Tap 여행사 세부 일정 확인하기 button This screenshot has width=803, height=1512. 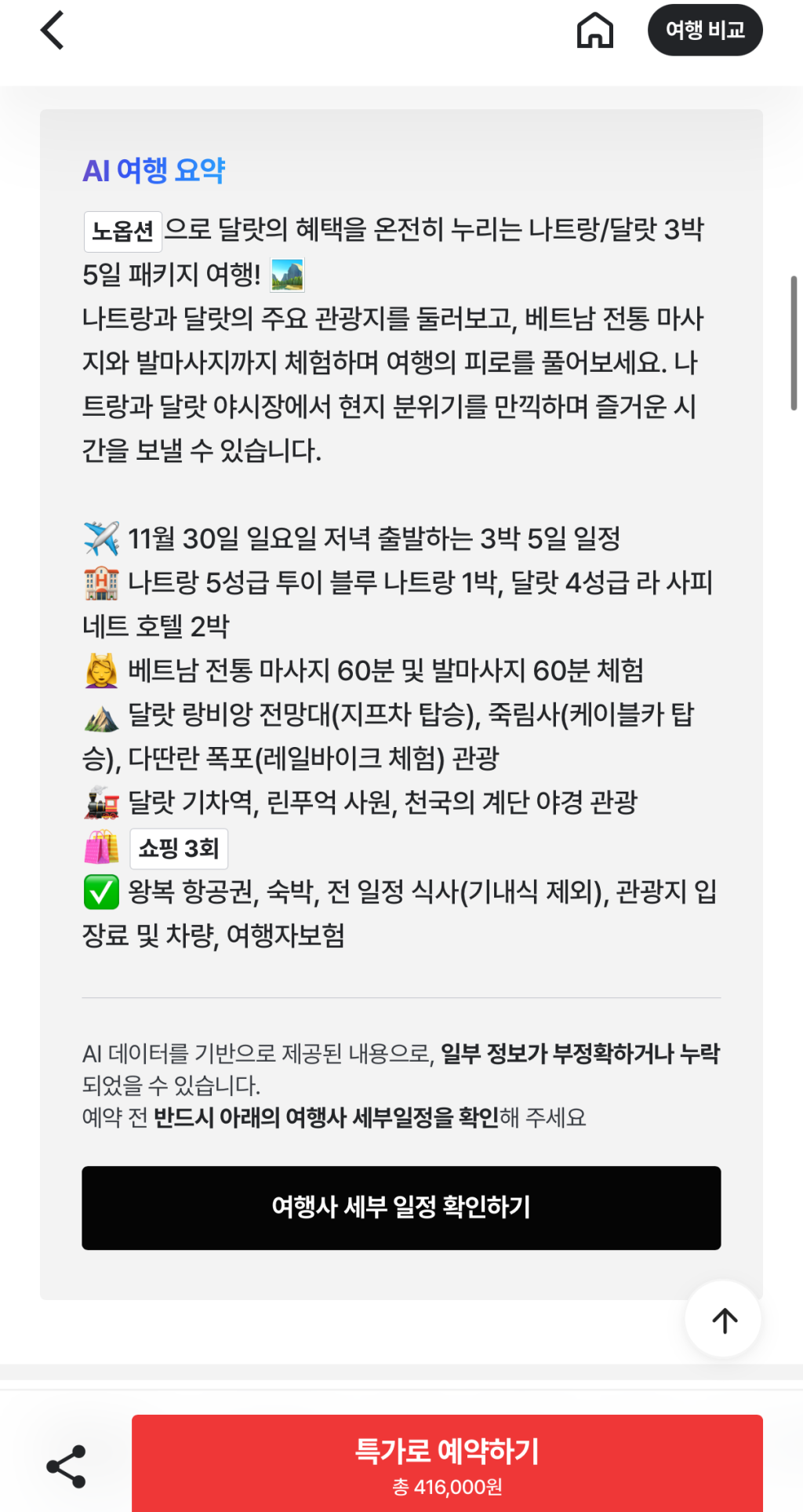[x=401, y=1207]
